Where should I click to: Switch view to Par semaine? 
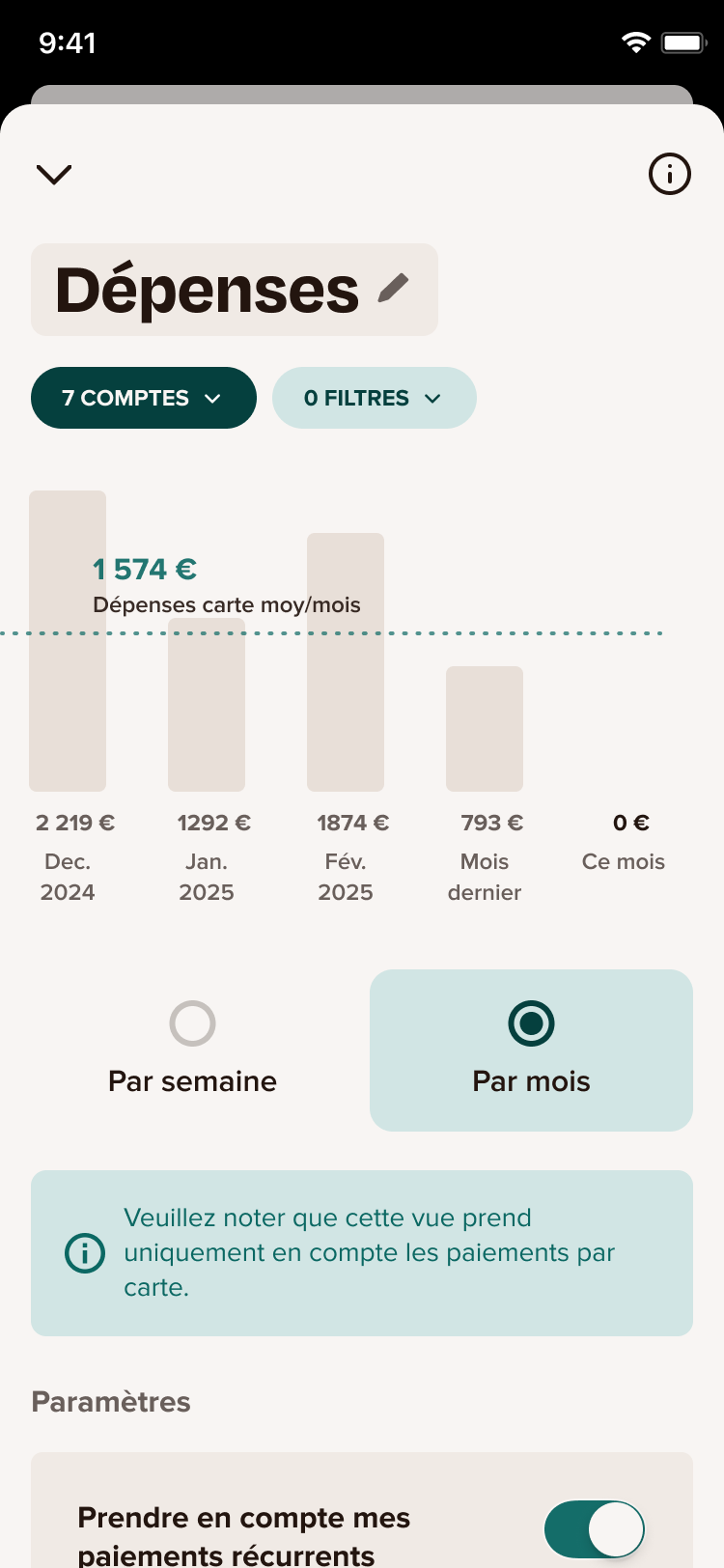pyautogui.click(x=192, y=1050)
